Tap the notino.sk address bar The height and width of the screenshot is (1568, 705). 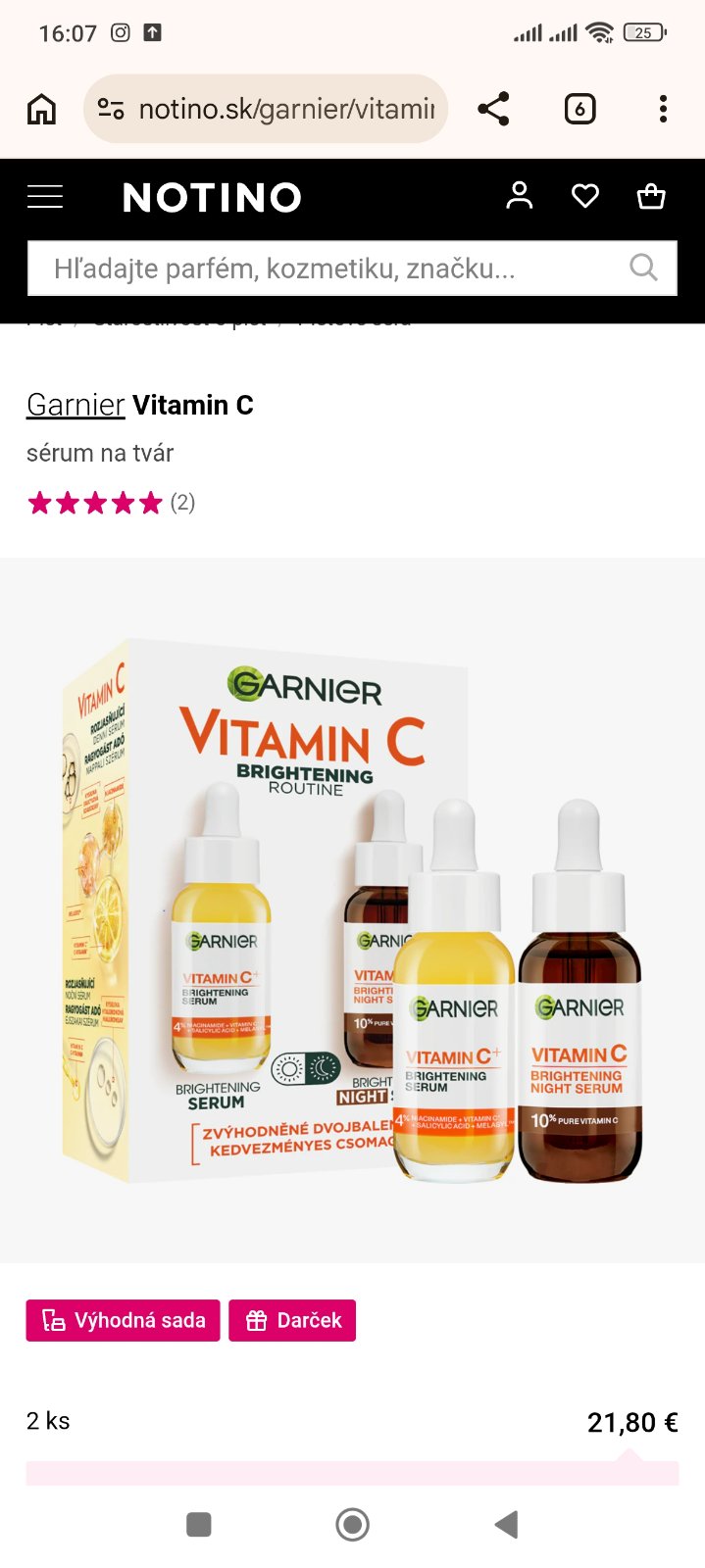(284, 109)
